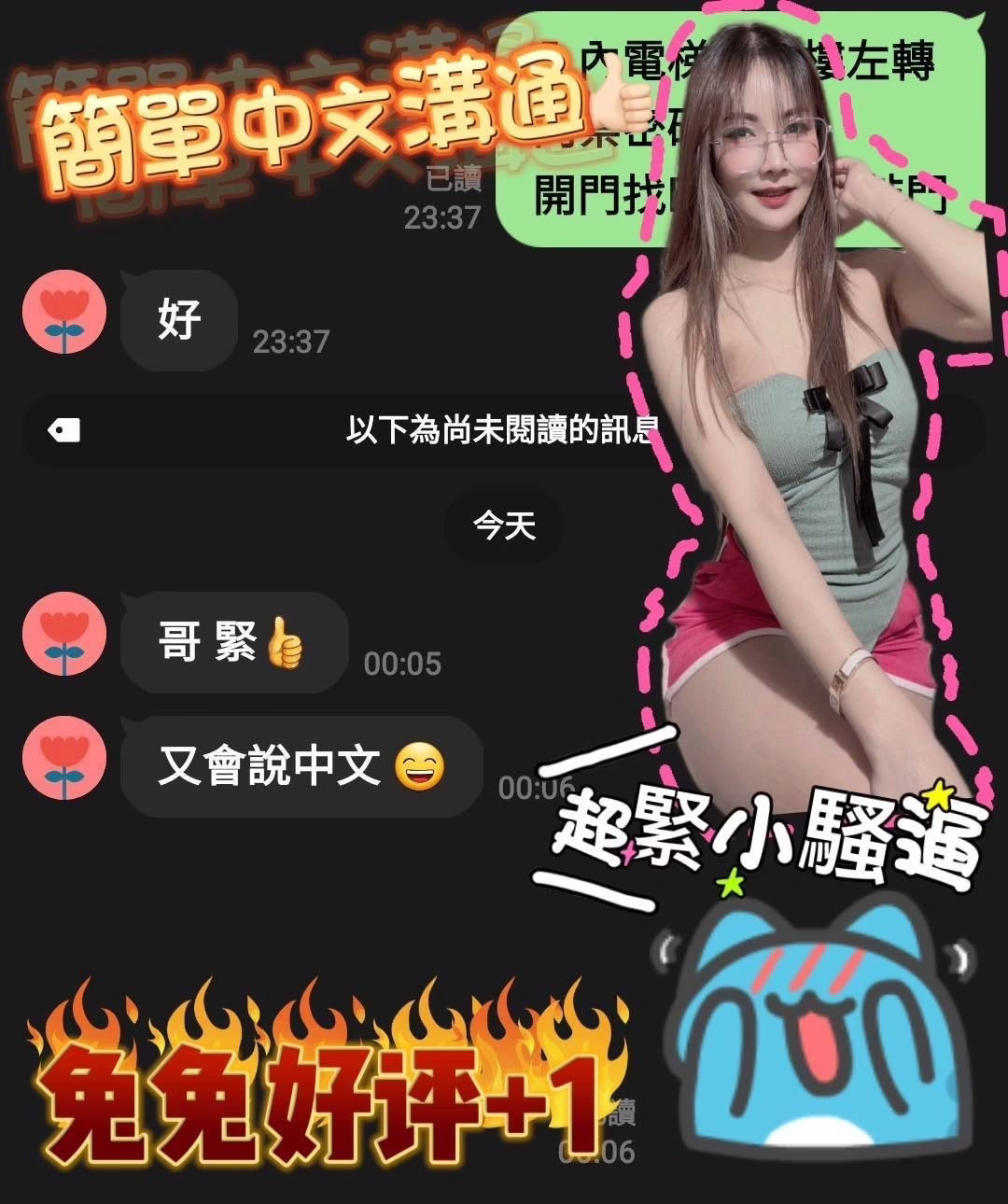This screenshot has height=1204, width=1008.
Task: Click the thumbs-up emoji in the "哥 緊" bubble
Action: (x=289, y=644)
